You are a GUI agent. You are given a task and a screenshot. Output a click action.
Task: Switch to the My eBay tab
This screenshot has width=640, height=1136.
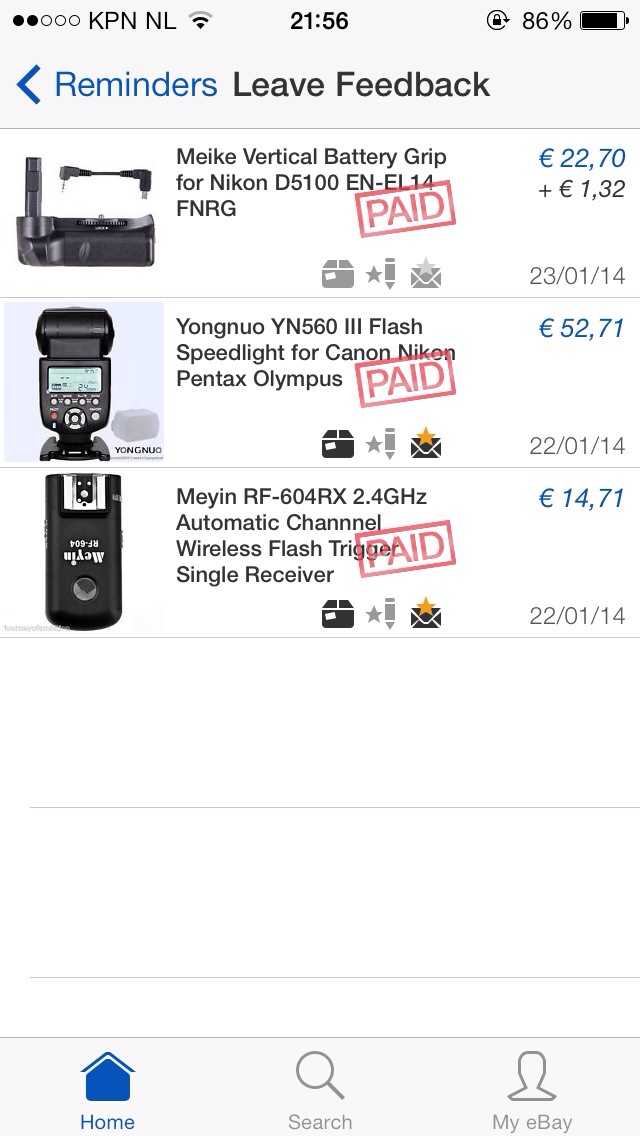[532, 1090]
